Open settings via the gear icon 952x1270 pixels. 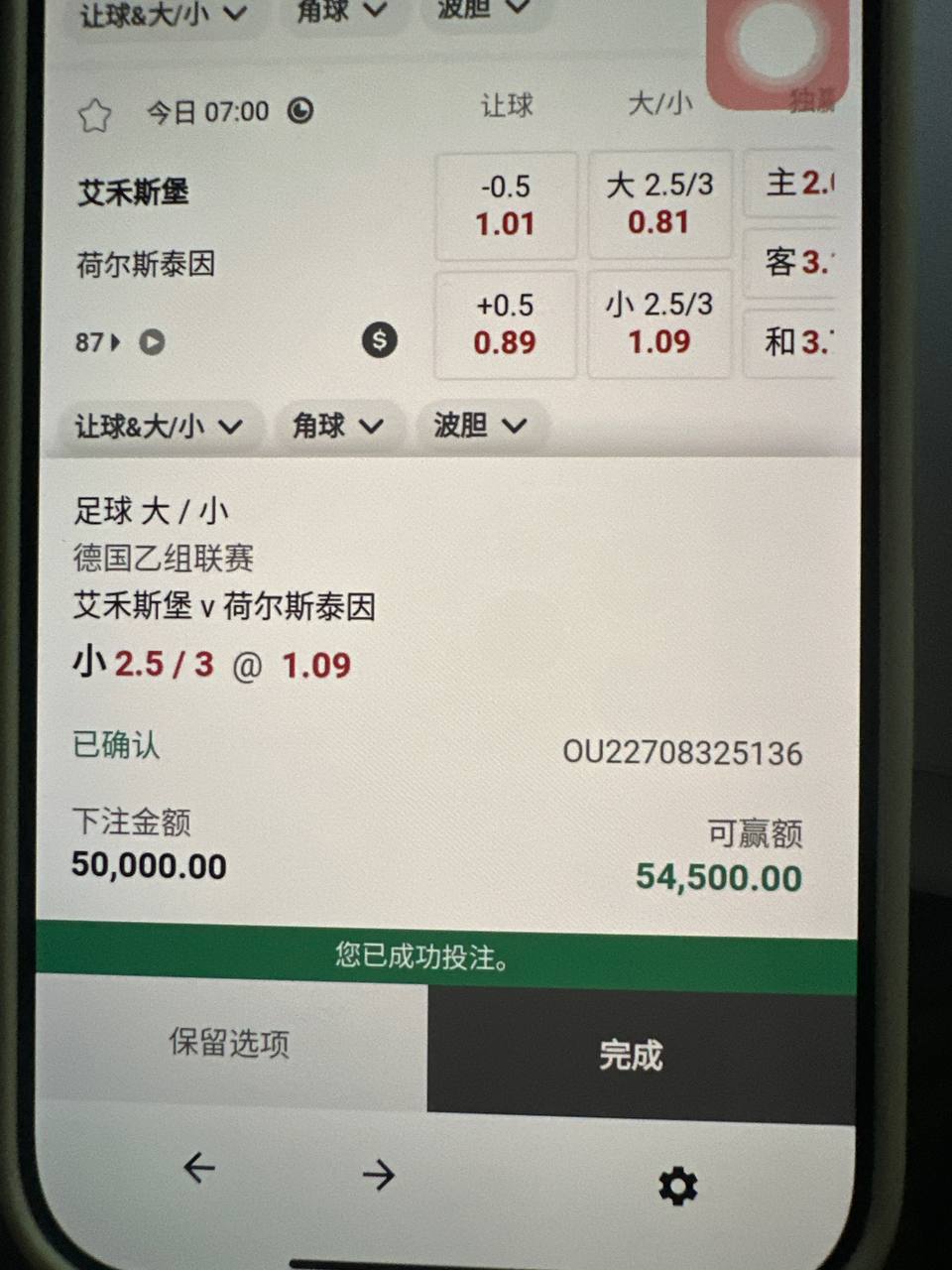pyautogui.click(x=678, y=1186)
